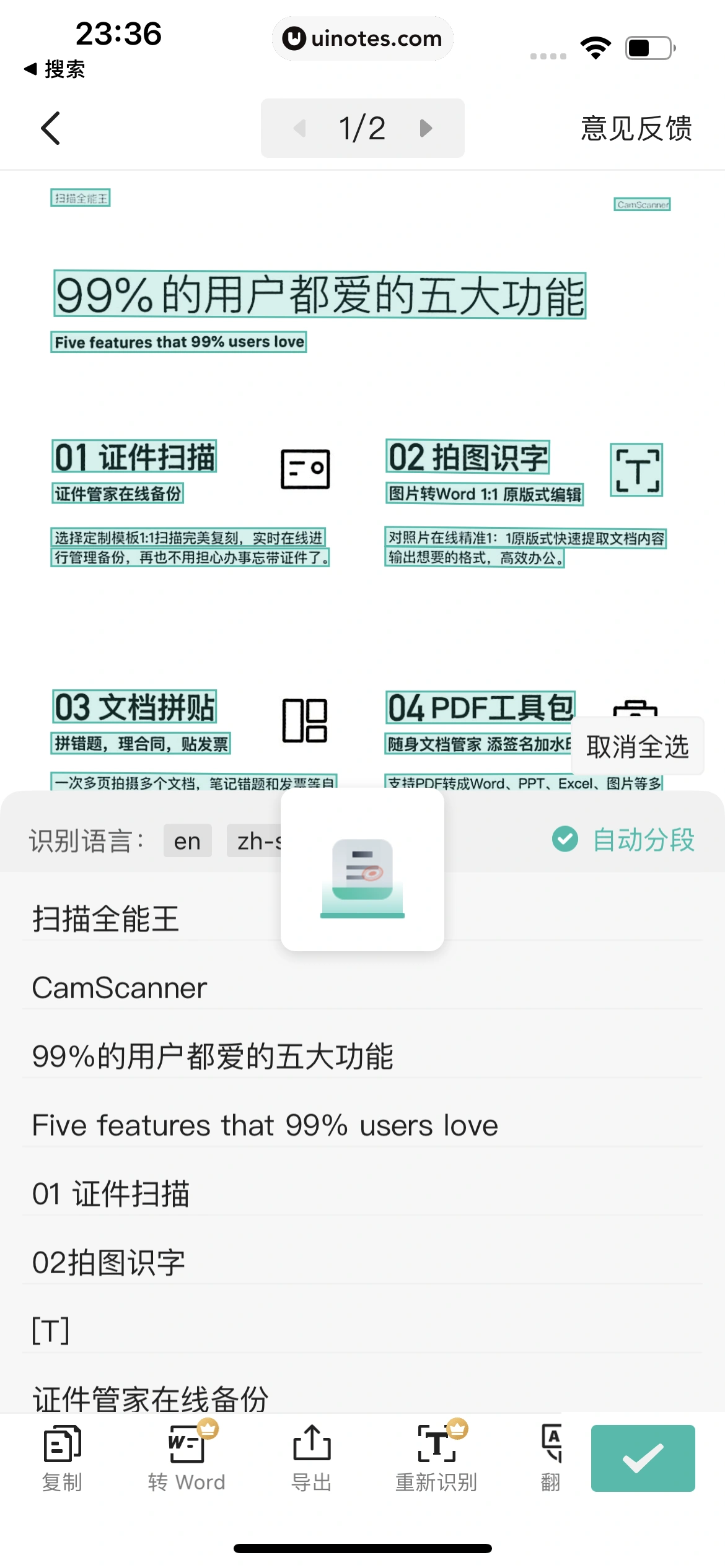Copy the recognized text with 复制
The height and width of the screenshot is (1568, 725).
62,1458
